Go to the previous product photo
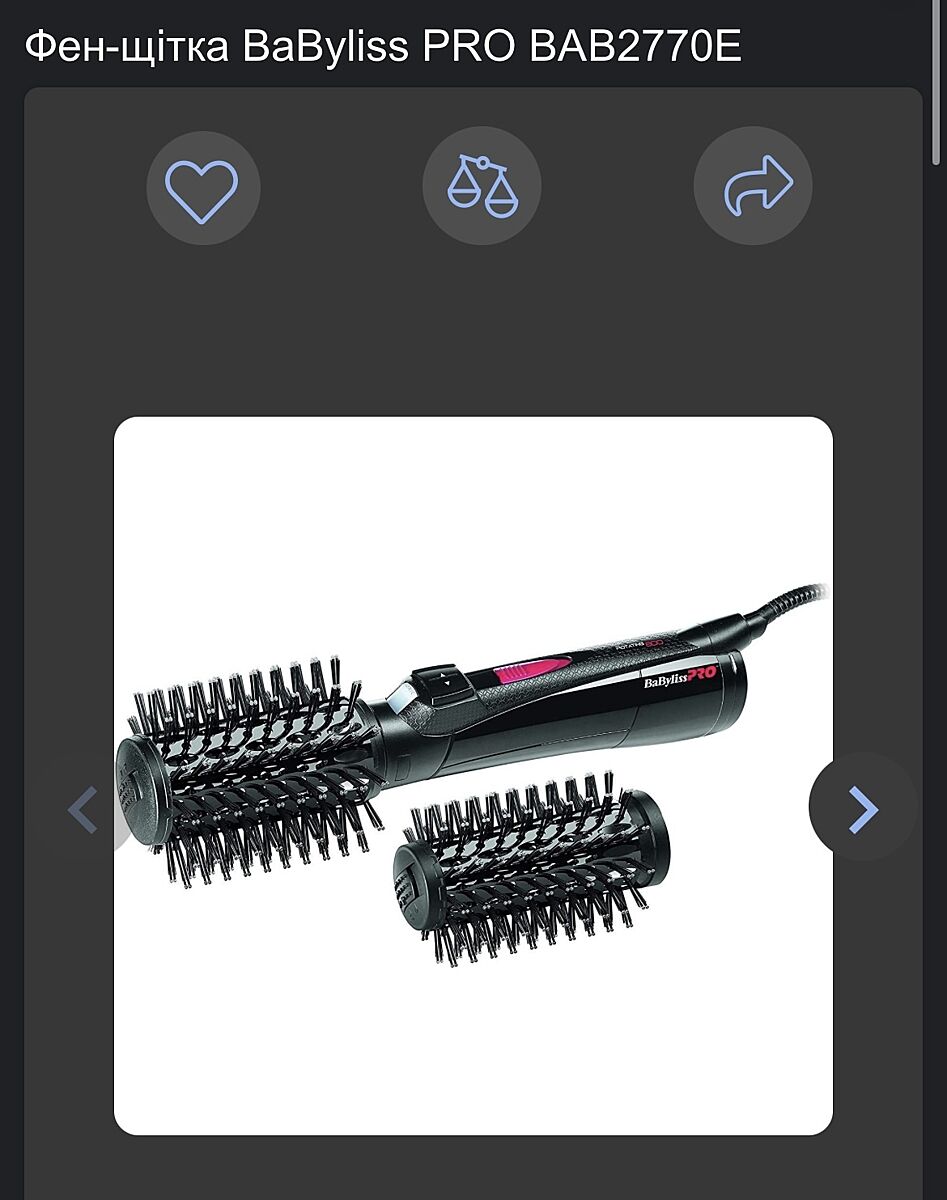Image resolution: width=947 pixels, height=1200 pixels. (84, 808)
